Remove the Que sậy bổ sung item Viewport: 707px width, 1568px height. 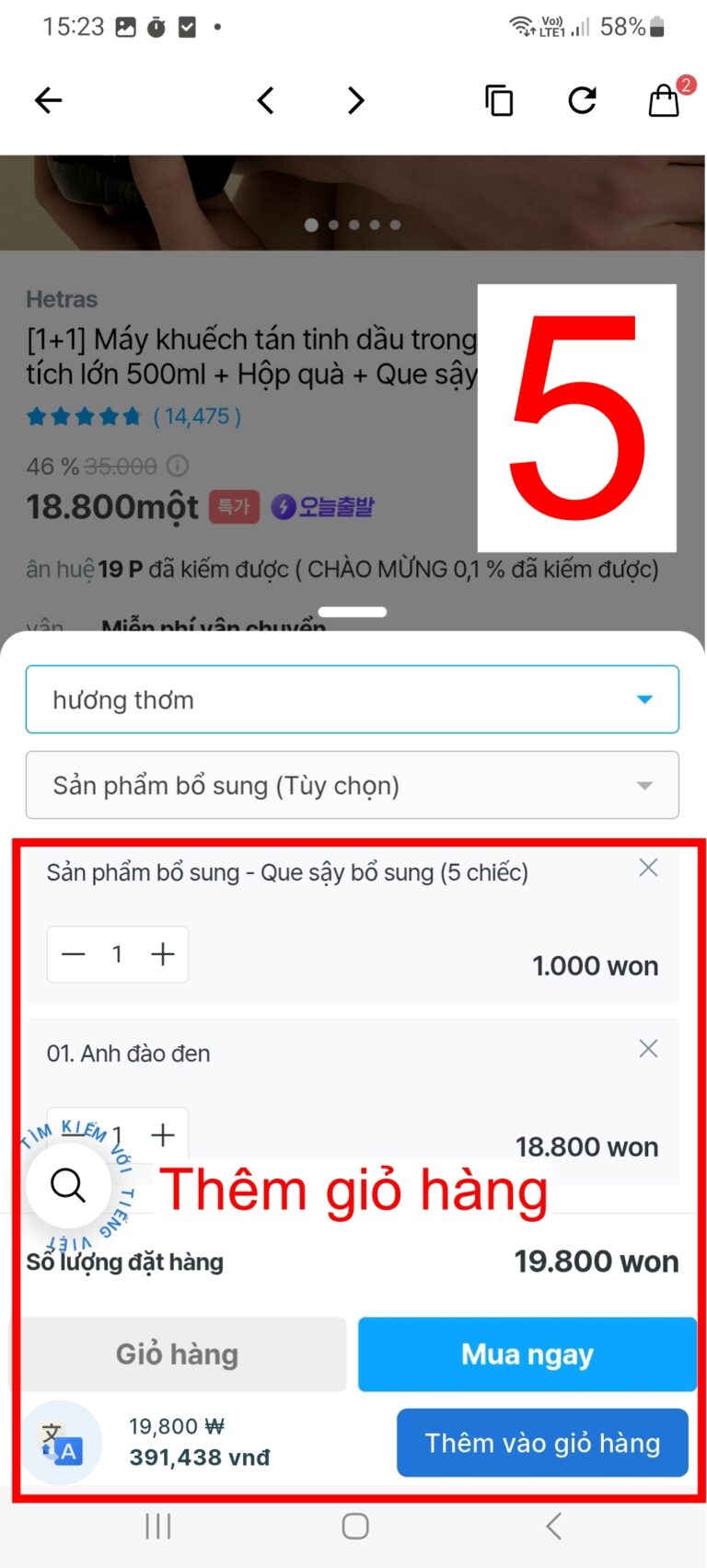[x=648, y=868]
